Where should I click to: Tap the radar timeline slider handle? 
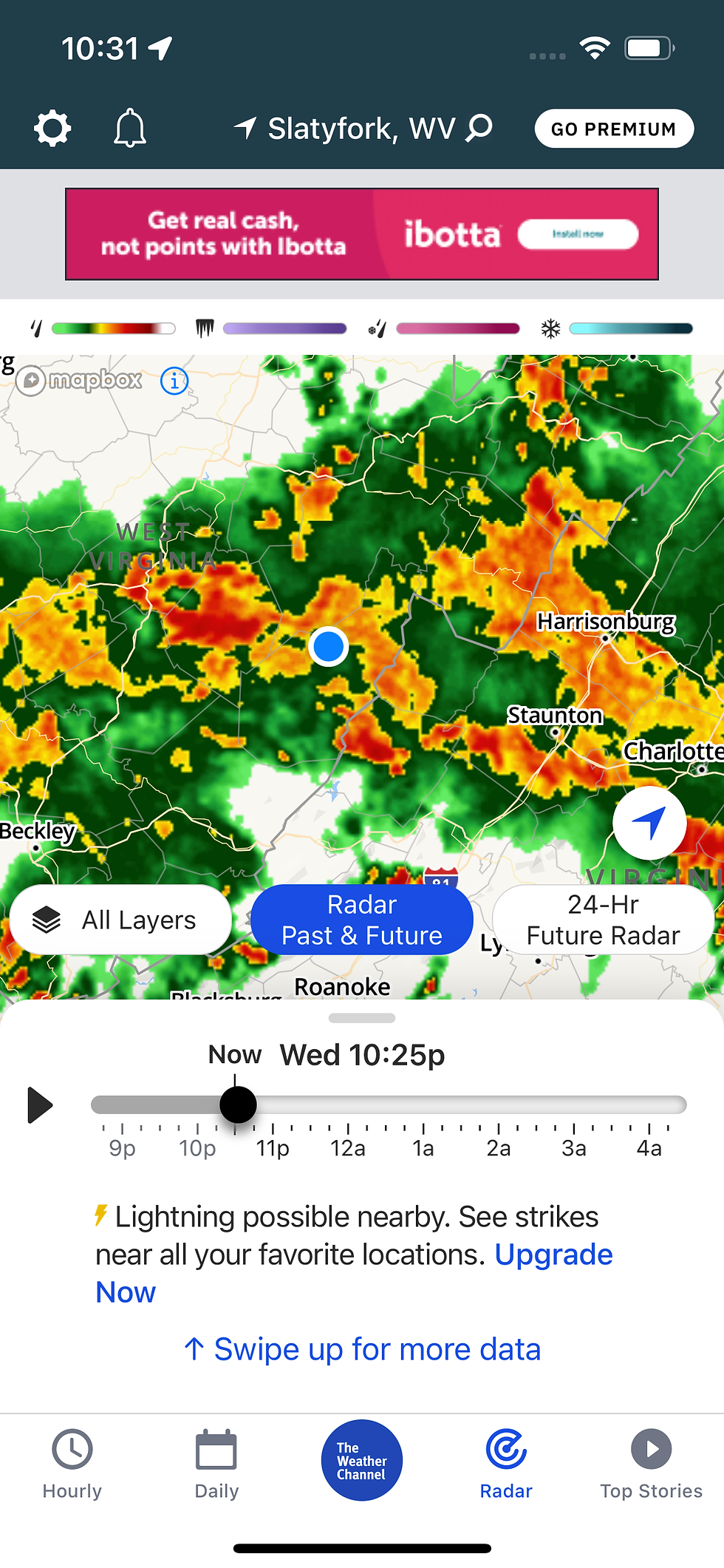(x=238, y=1105)
